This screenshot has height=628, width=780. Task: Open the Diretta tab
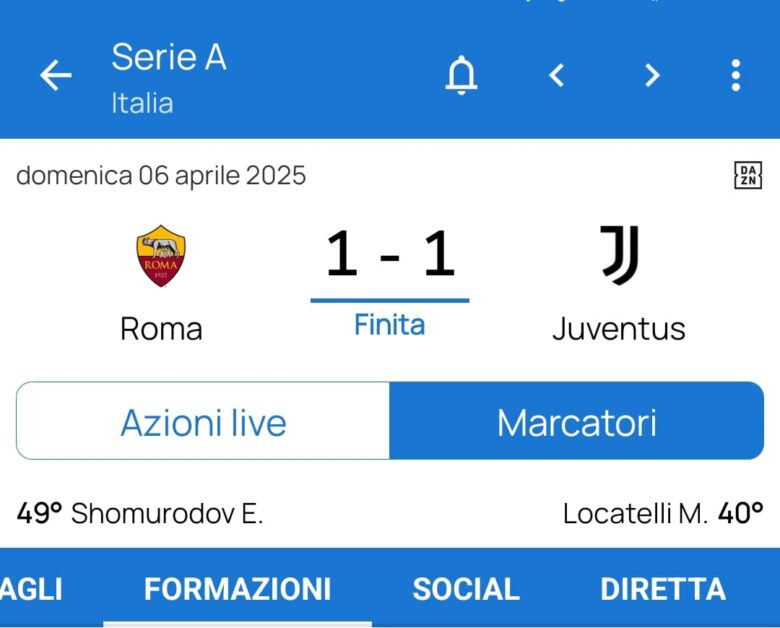662,589
